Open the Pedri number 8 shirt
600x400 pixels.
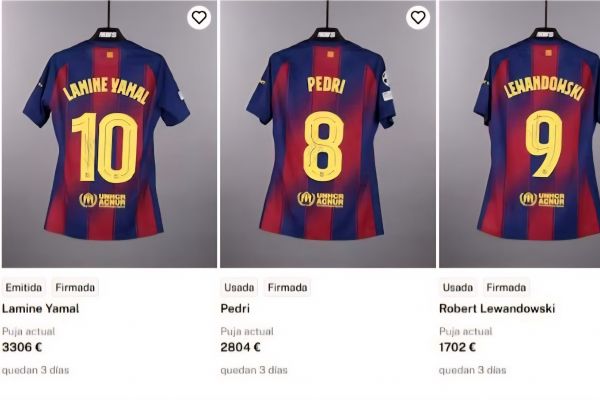click(x=326, y=140)
